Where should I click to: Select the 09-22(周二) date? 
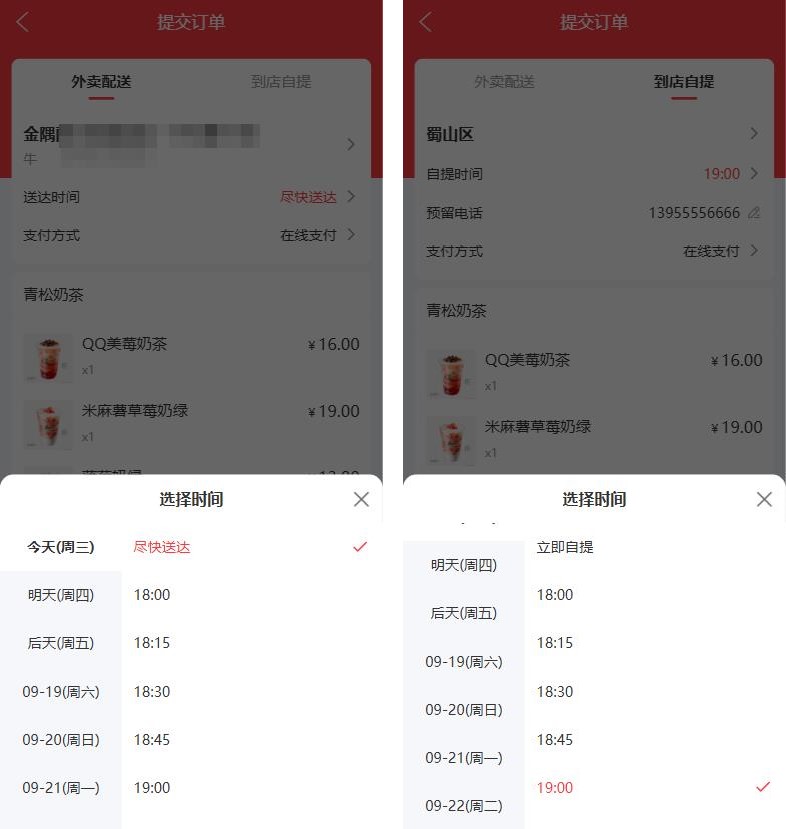(464, 806)
